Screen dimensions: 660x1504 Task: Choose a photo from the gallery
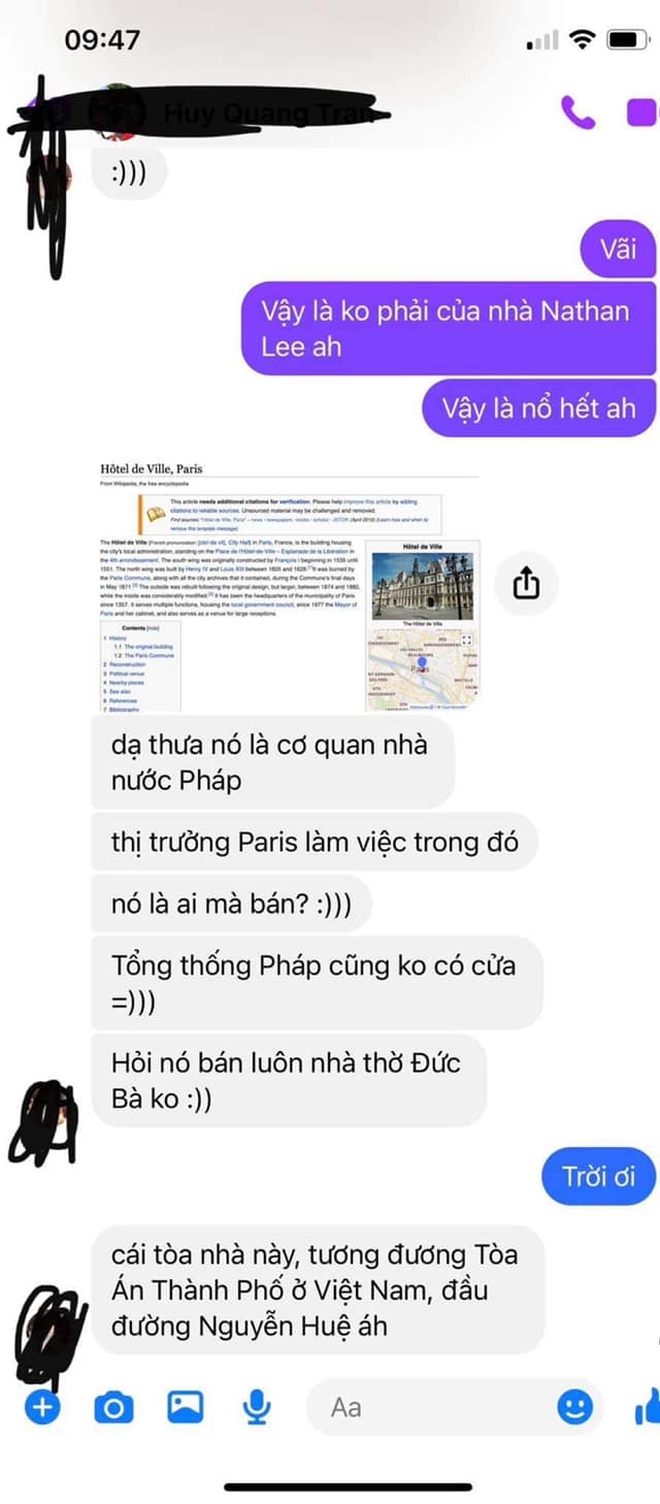point(185,1408)
